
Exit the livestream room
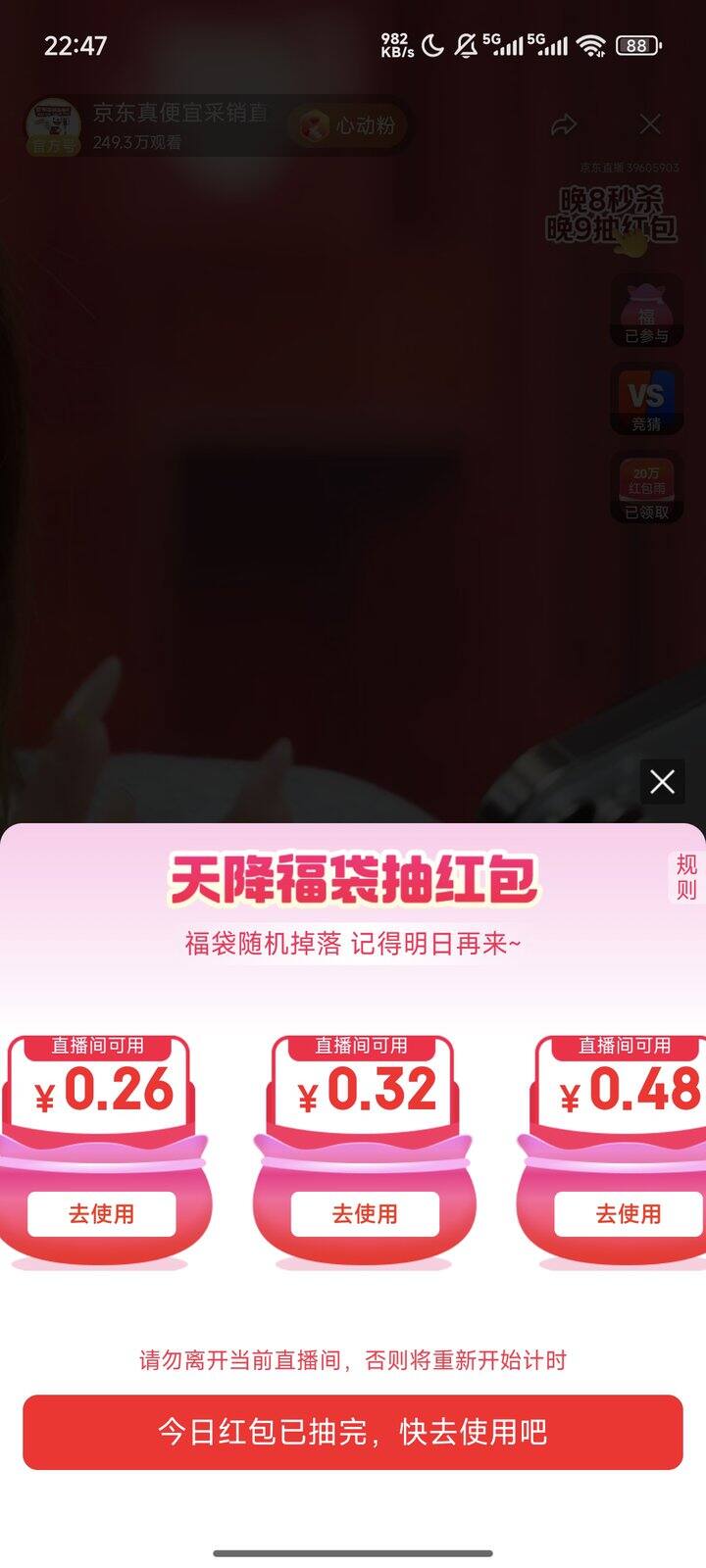(650, 124)
